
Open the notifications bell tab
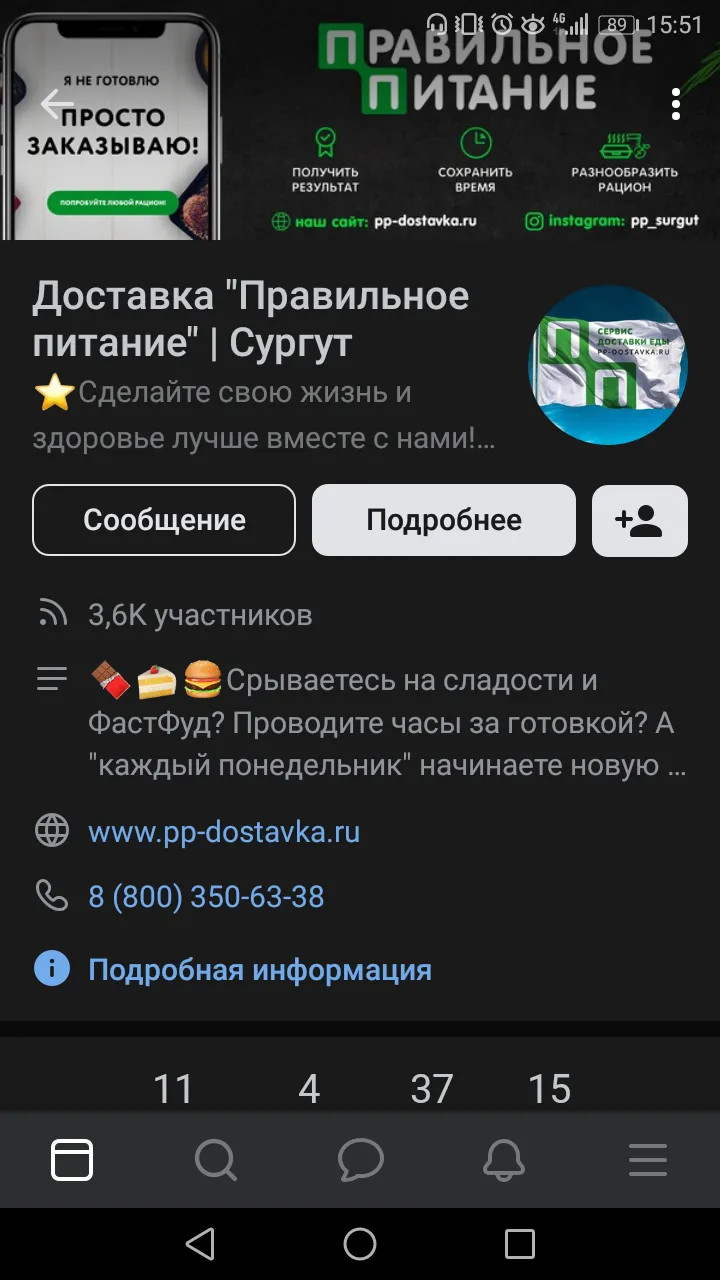tap(504, 1160)
